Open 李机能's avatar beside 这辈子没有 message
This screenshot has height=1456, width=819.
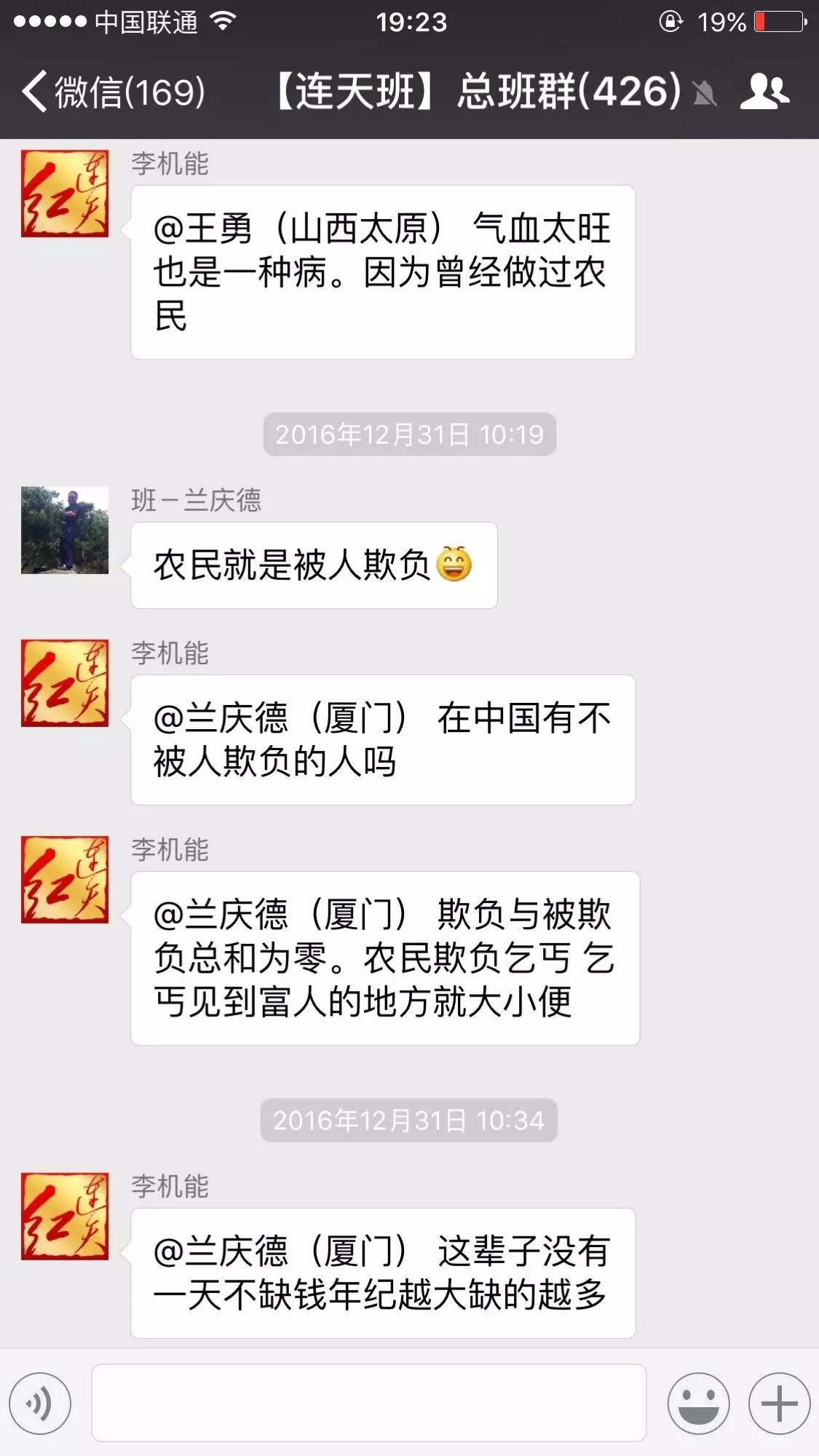[65, 1216]
